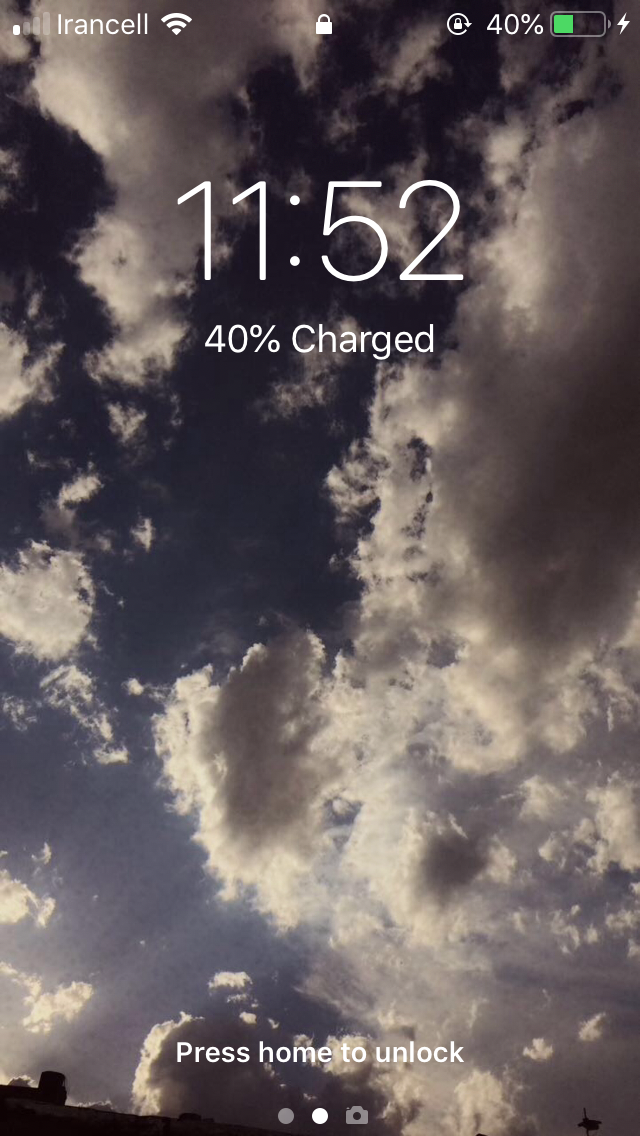Tap the camera icon in page indicator
This screenshot has height=1136, width=640.
point(355,1115)
